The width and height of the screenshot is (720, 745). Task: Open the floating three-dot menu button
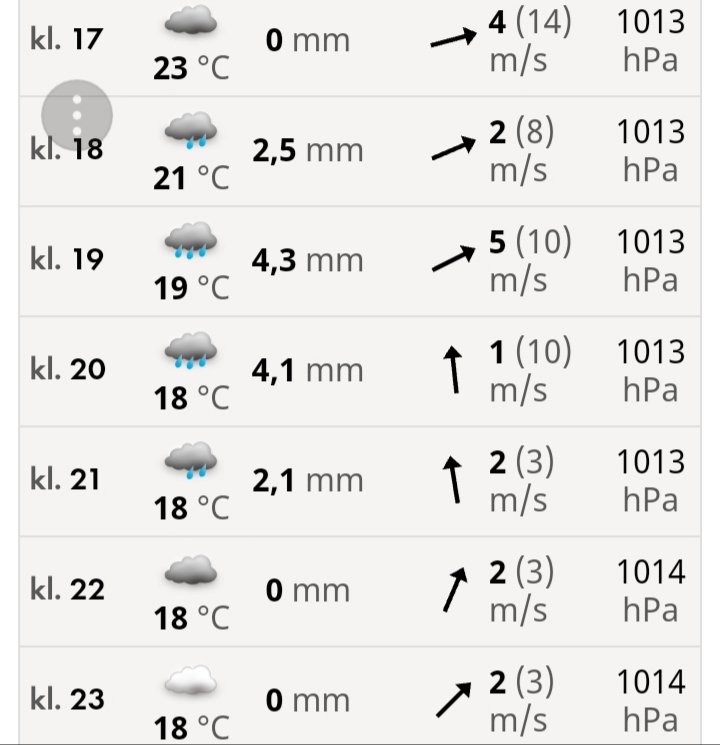(x=77, y=116)
